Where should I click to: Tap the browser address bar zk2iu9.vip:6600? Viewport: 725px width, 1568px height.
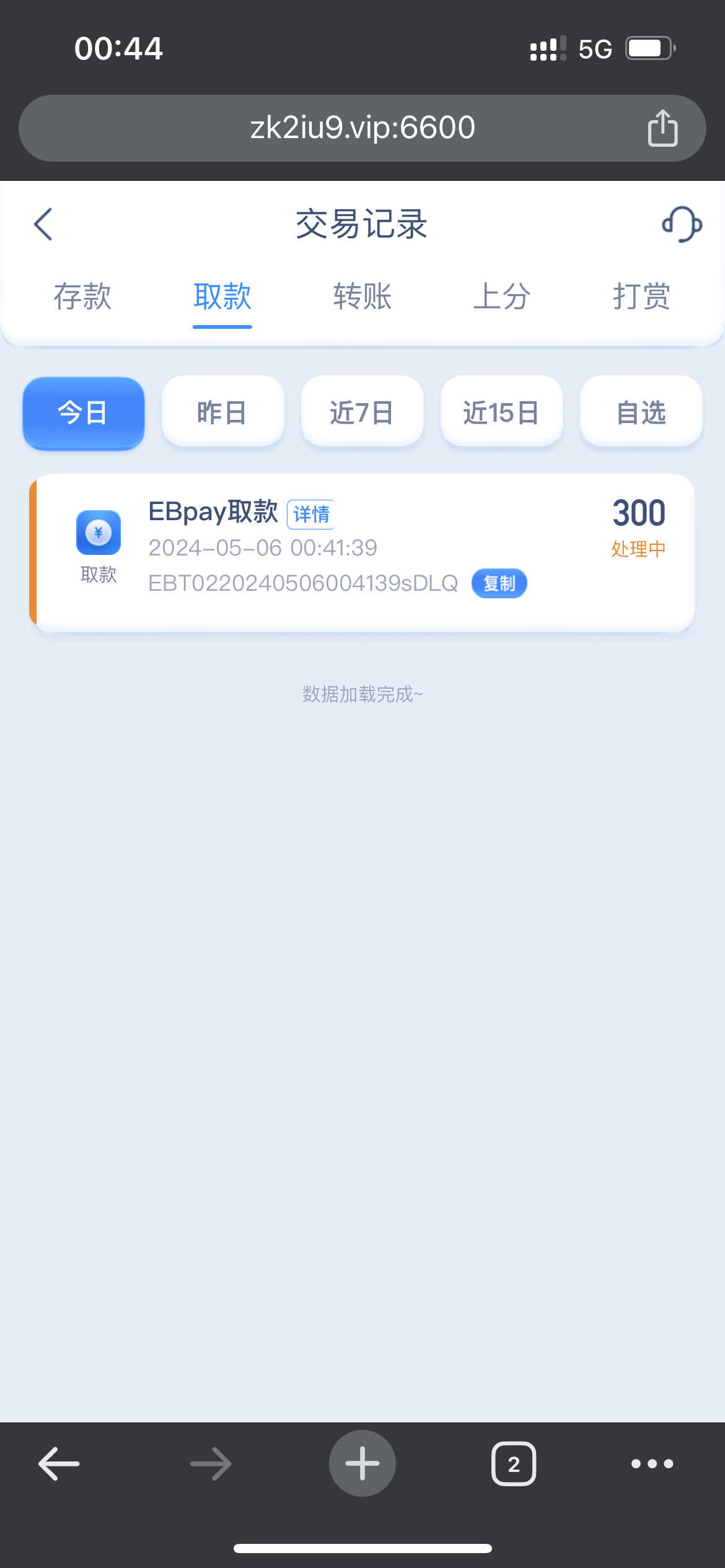362,128
